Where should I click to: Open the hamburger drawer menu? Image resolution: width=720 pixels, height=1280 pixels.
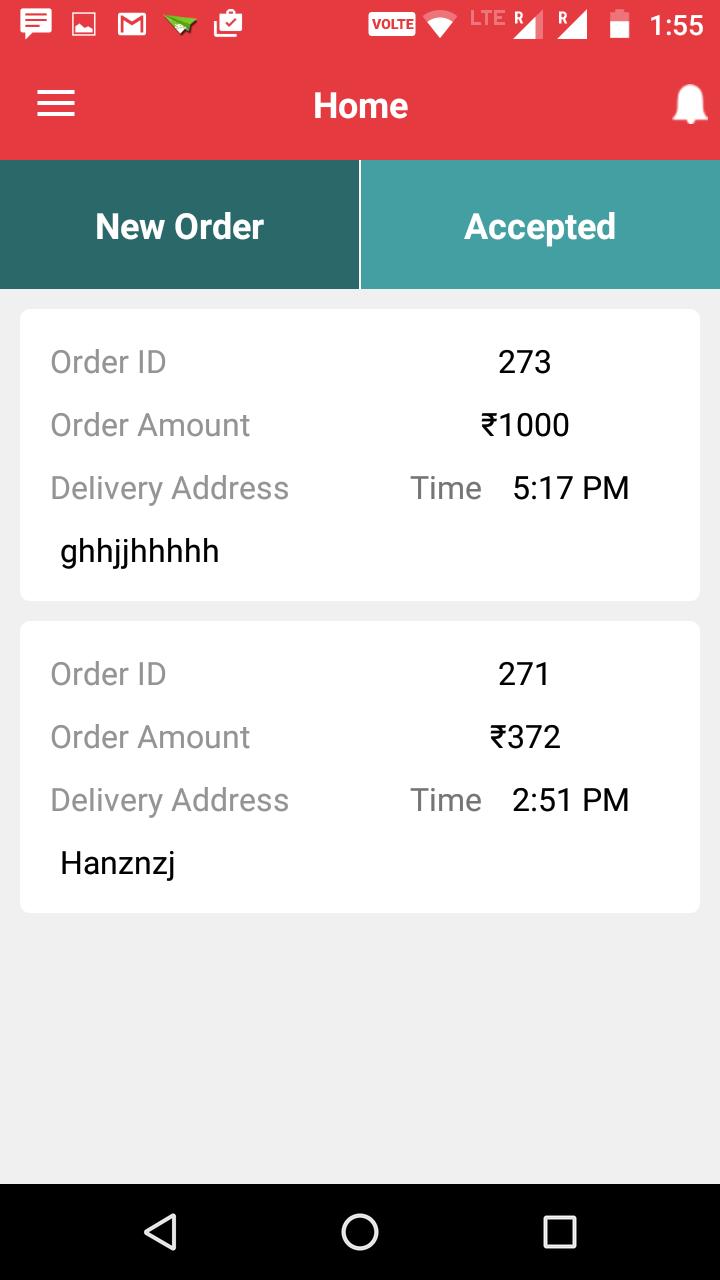(56, 104)
